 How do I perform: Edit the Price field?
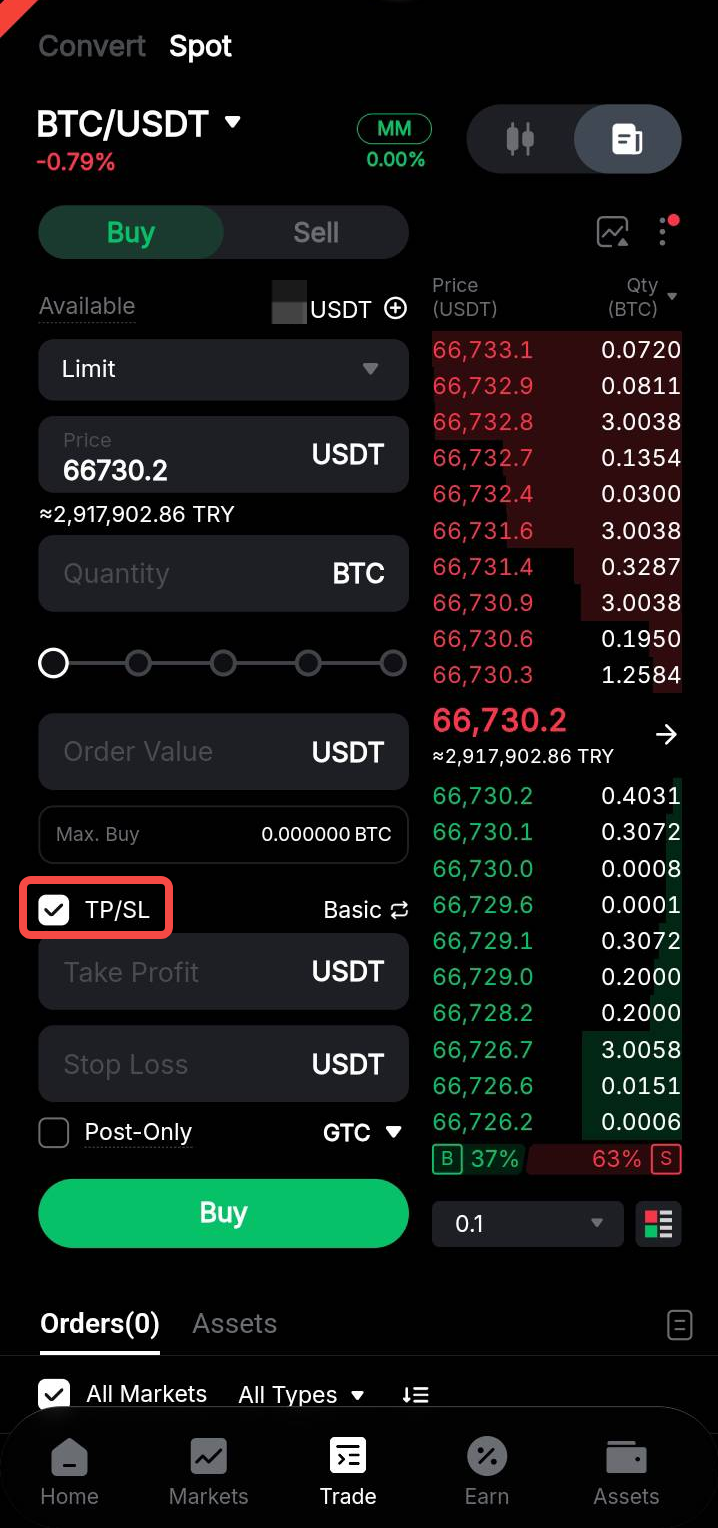pyautogui.click(x=180, y=456)
